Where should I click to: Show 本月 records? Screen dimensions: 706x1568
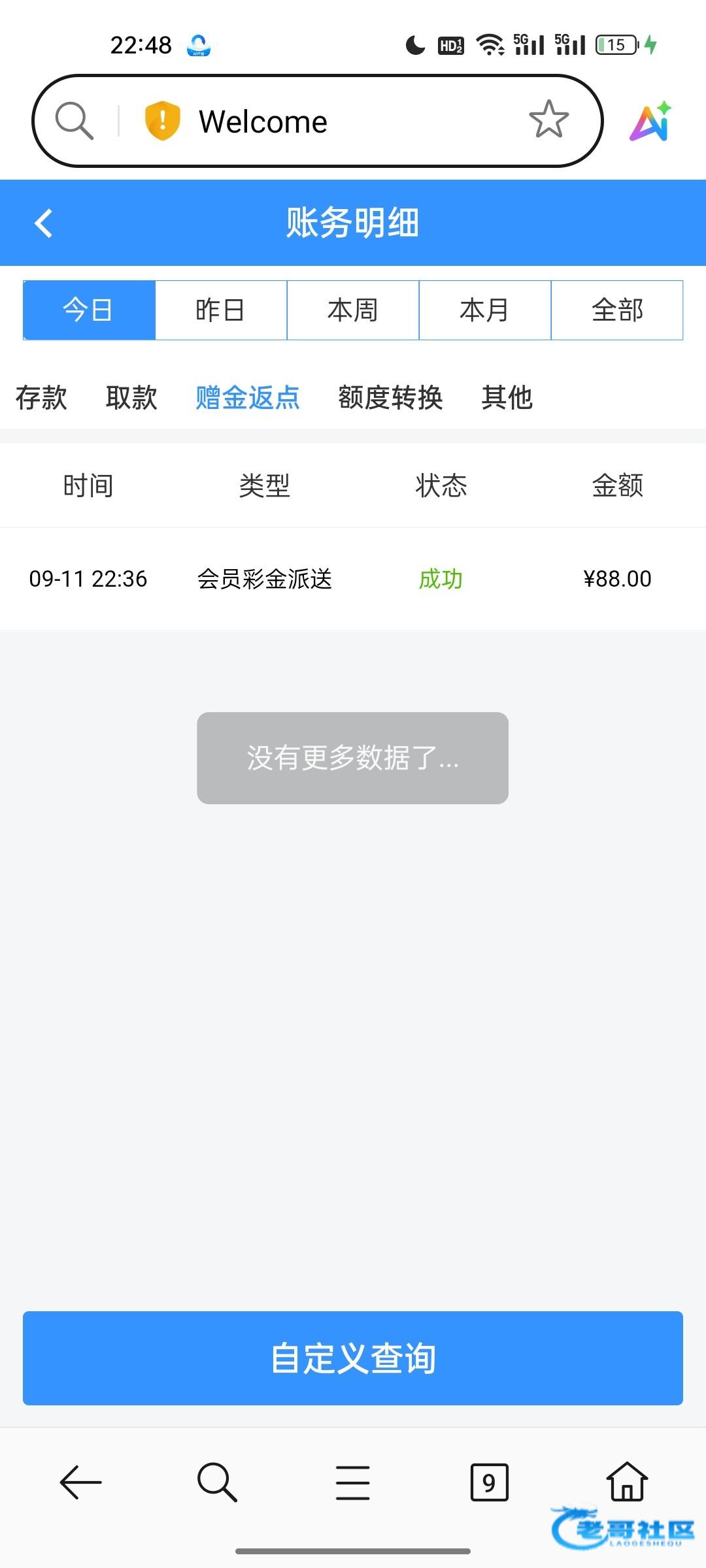coord(485,310)
